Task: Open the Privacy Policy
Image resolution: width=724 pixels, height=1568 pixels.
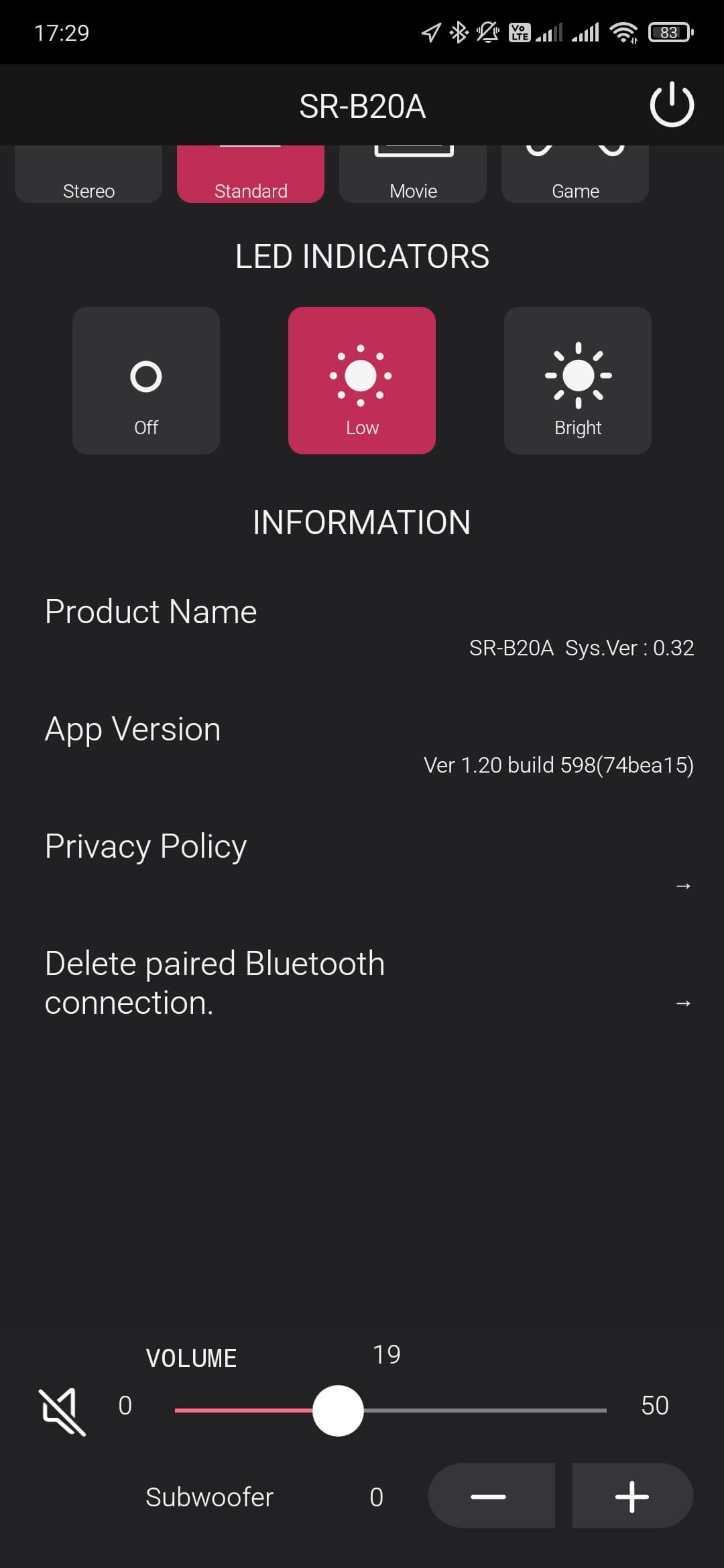Action: tap(362, 864)
